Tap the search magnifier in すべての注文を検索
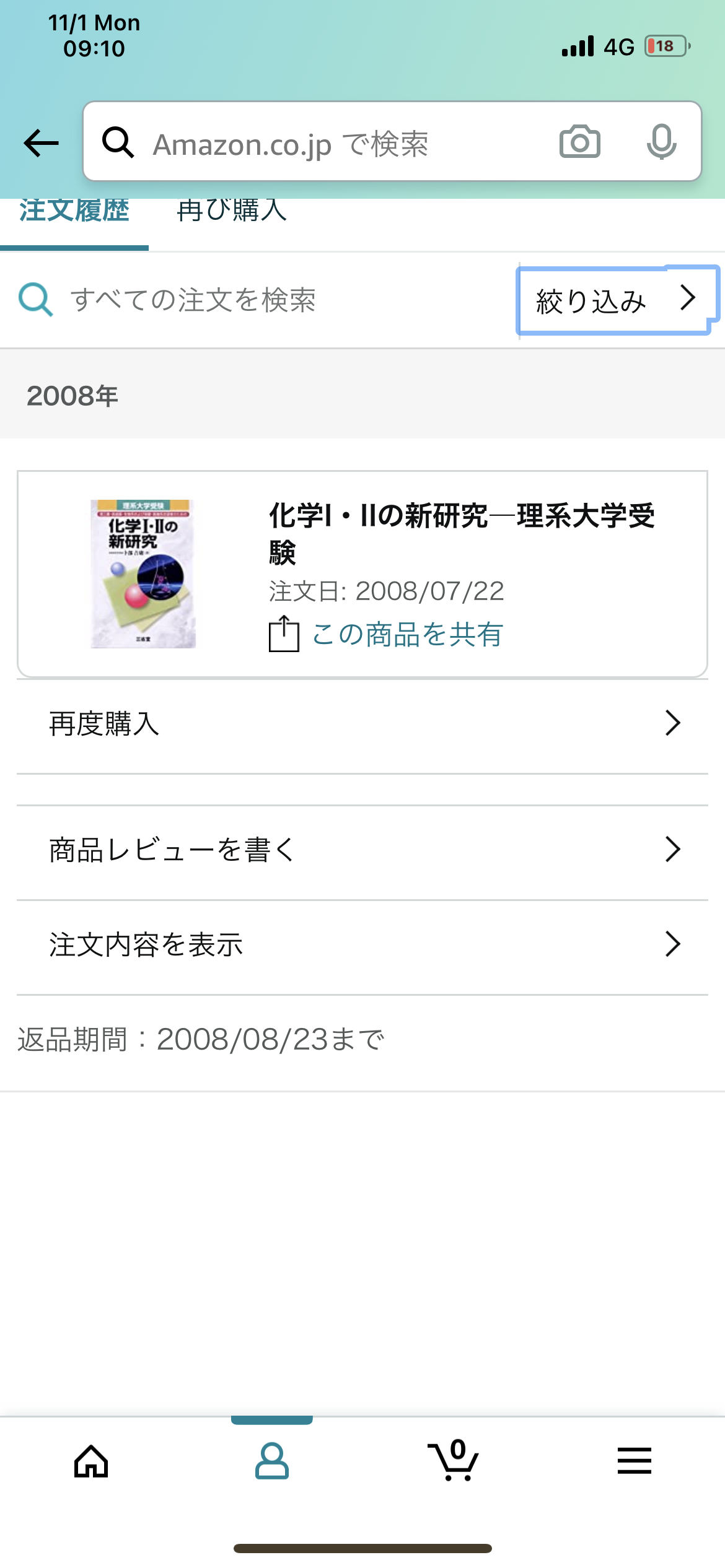This screenshot has height=1568, width=725. 35,300
